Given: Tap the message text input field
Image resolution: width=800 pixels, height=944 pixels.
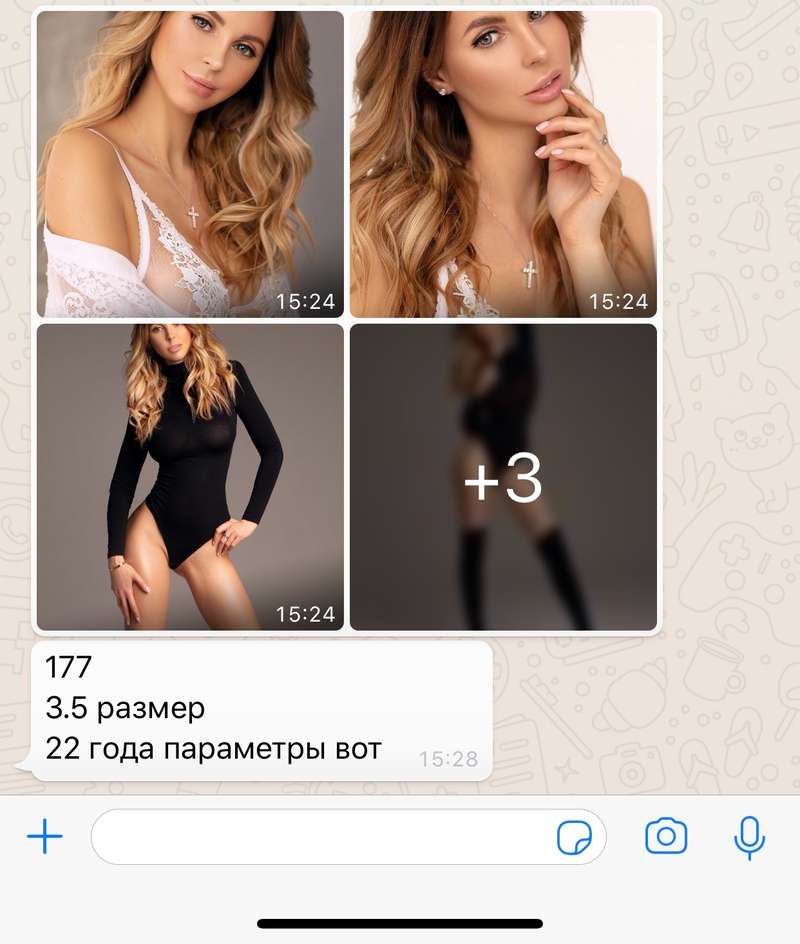Looking at the screenshot, I should pyautogui.click(x=320, y=836).
